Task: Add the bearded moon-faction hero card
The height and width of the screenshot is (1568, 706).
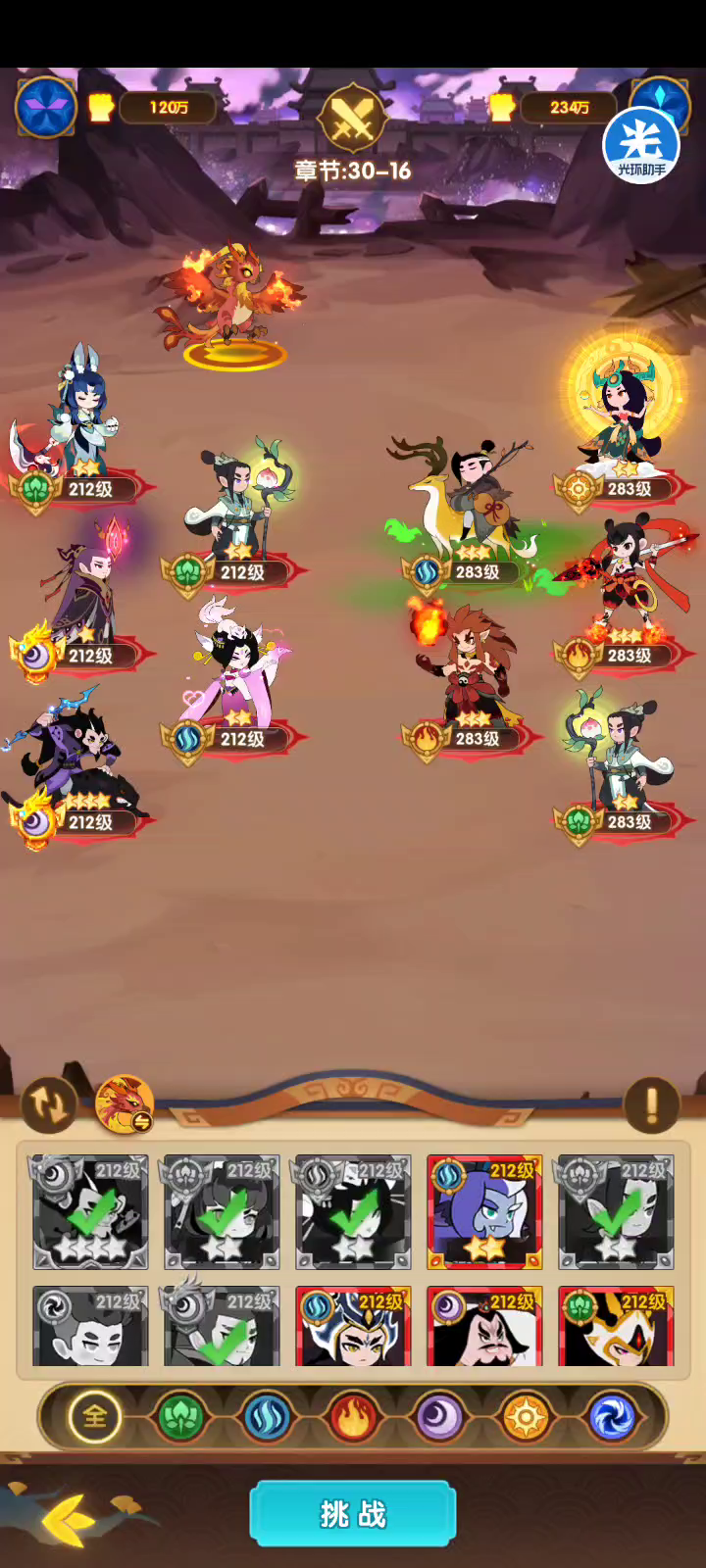Action: [484, 1326]
